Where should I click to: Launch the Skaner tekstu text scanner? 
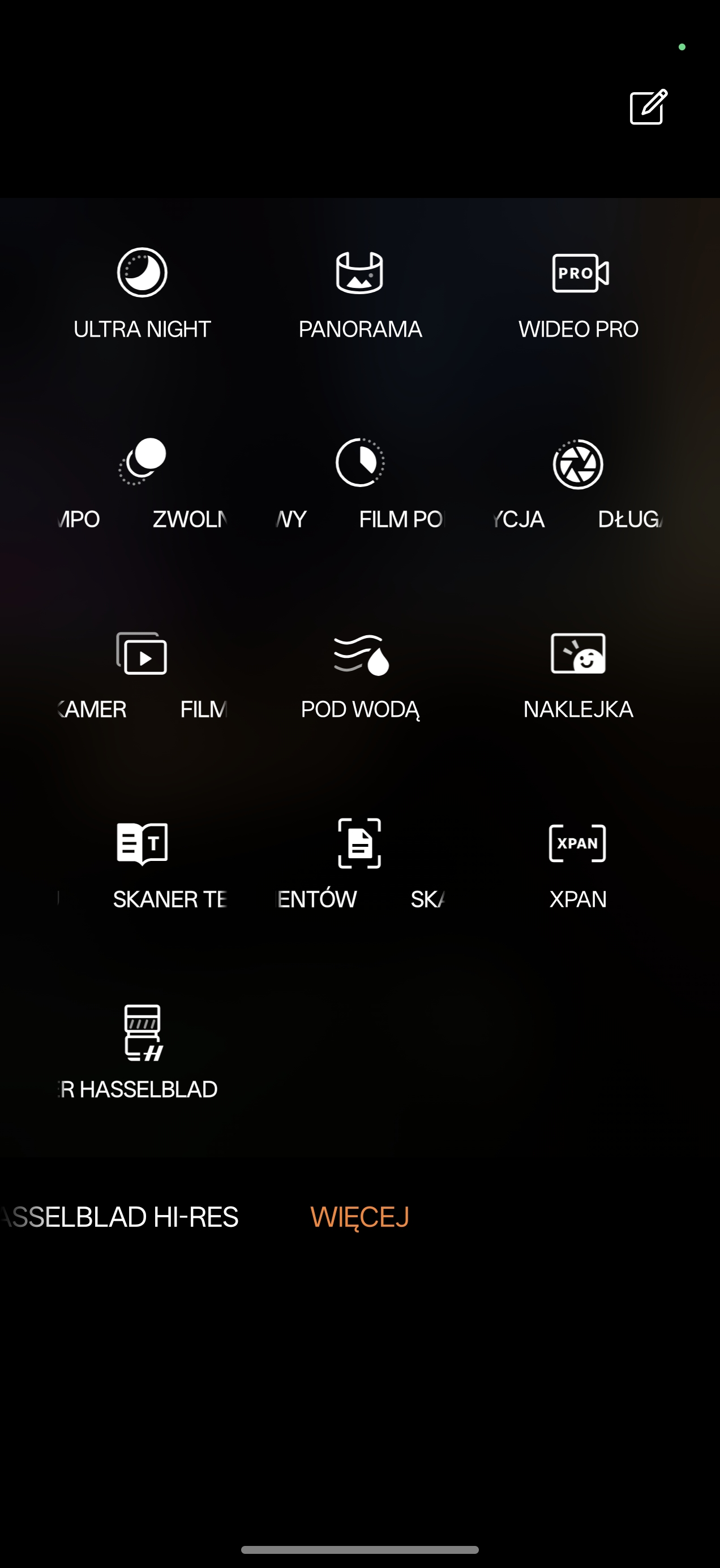point(142,845)
